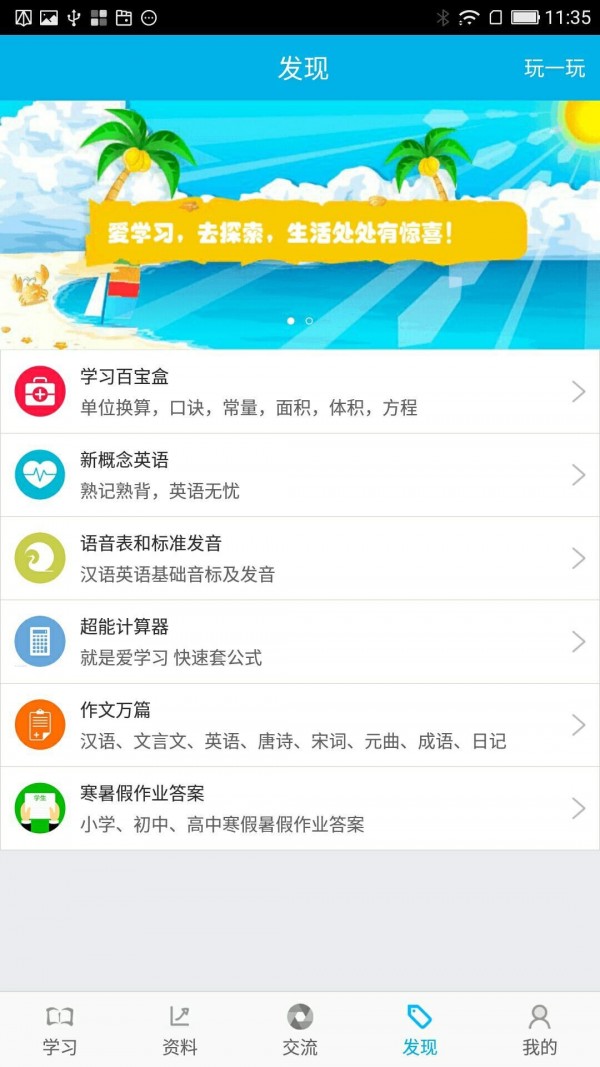Tap the 玩一玩 button in the header
600x1067 pixels.
[x=554, y=69]
